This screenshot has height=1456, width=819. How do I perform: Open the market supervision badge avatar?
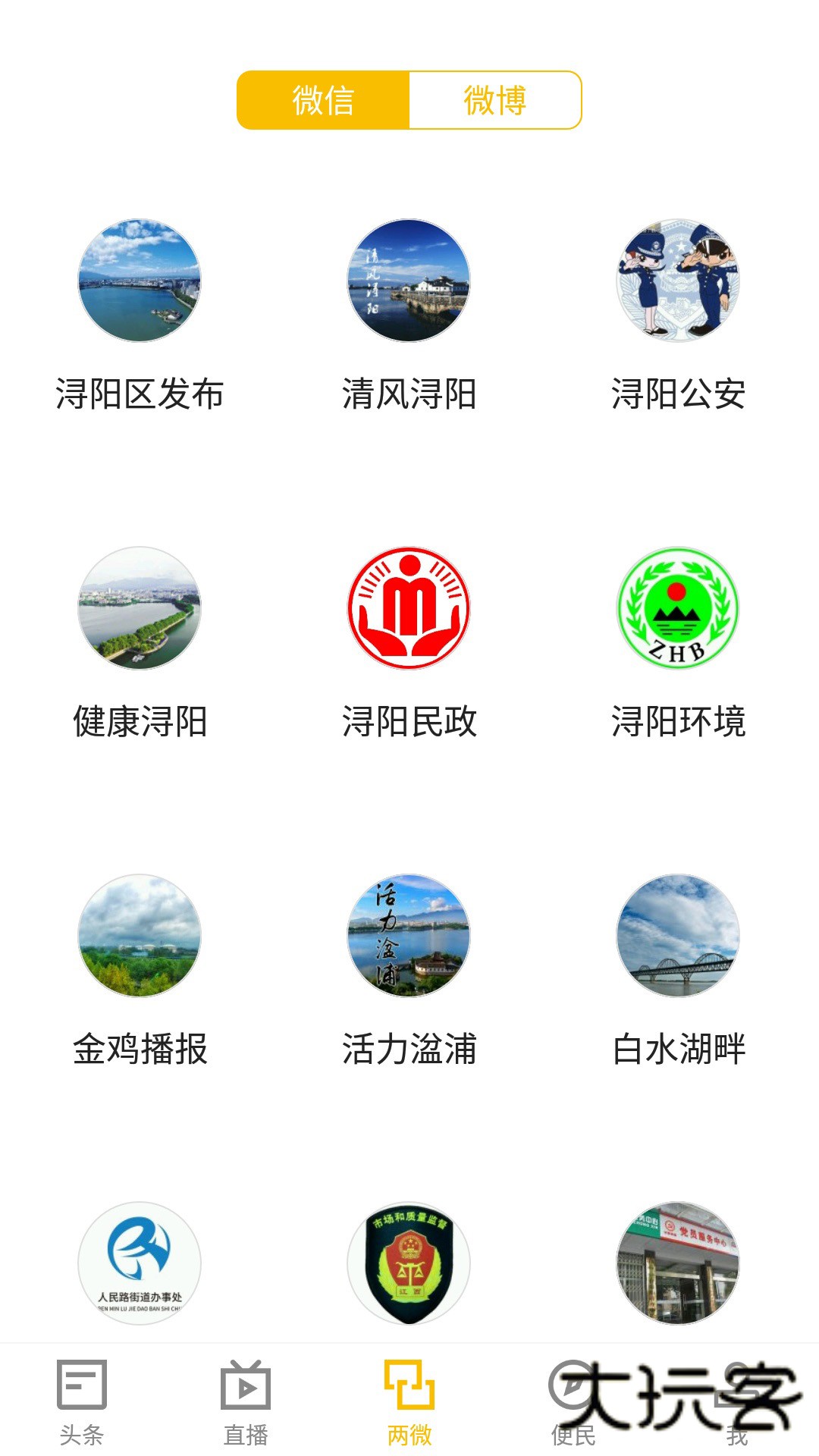point(409,1259)
